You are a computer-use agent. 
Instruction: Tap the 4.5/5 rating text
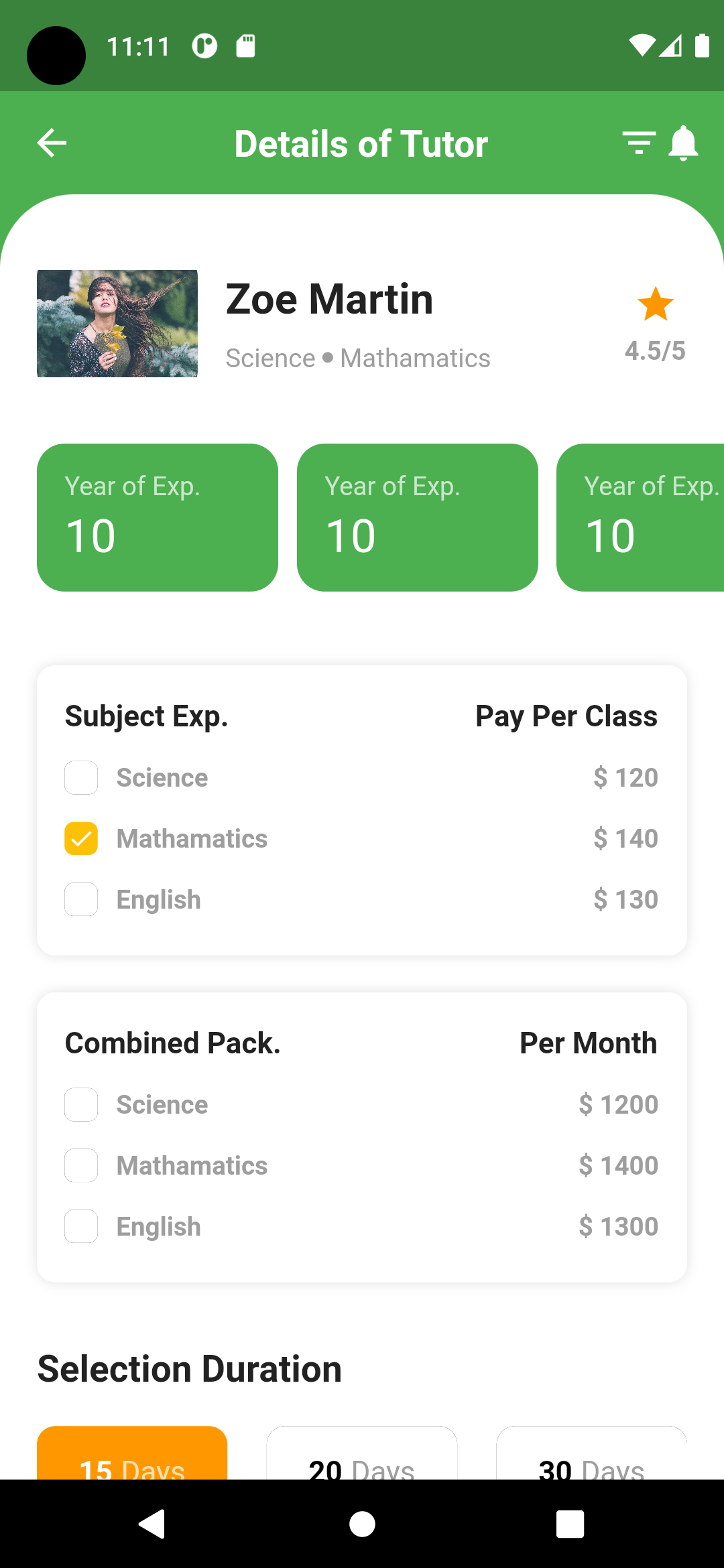[x=655, y=351]
